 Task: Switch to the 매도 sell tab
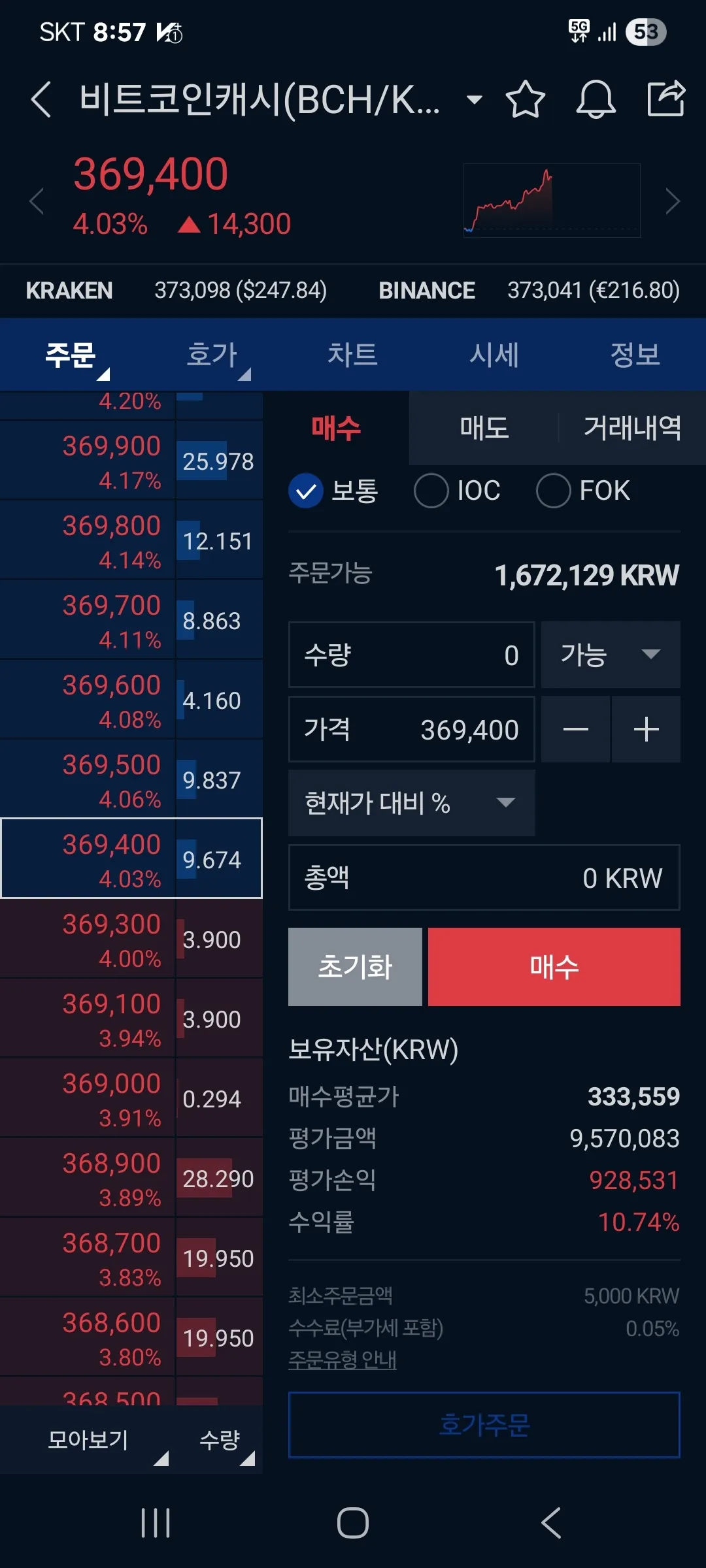pyautogui.click(x=484, y=429)
